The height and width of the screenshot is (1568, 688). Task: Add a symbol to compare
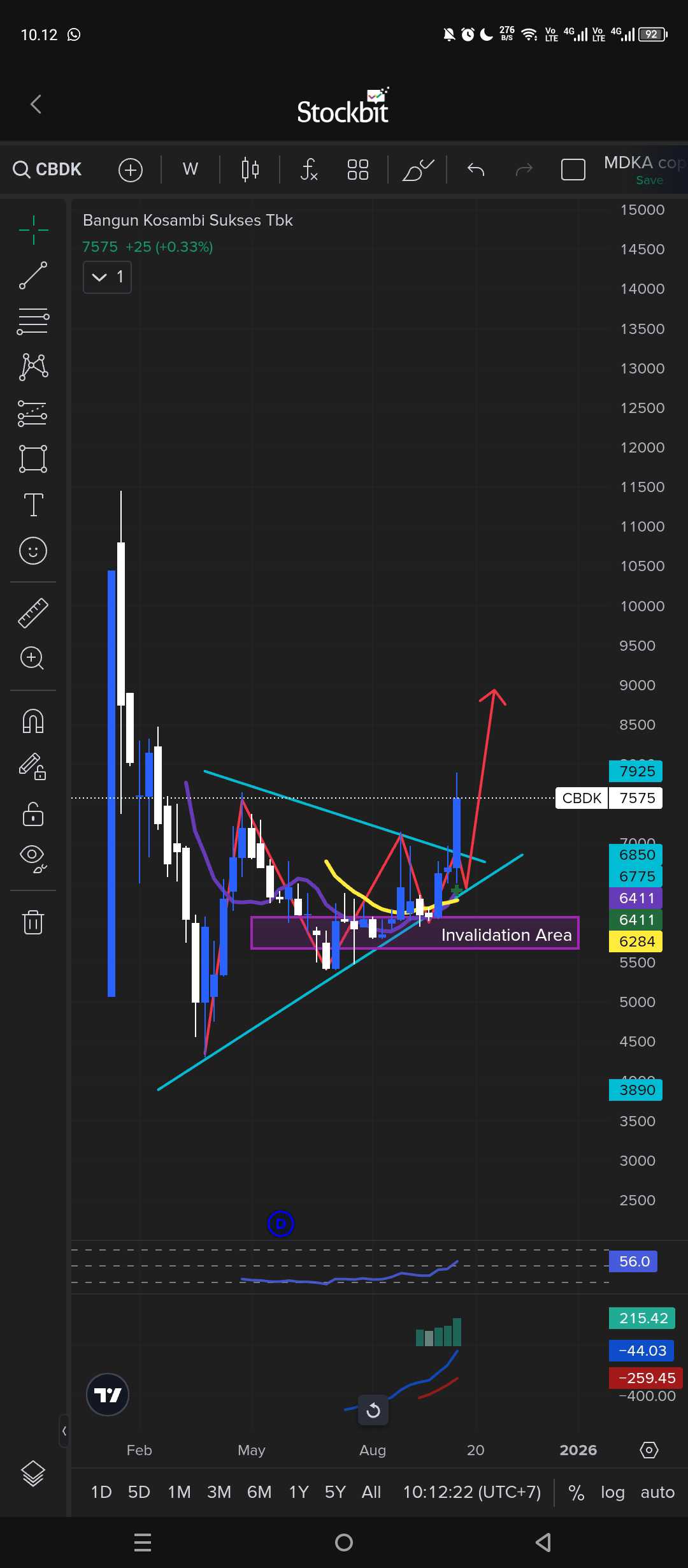[131, 170]
